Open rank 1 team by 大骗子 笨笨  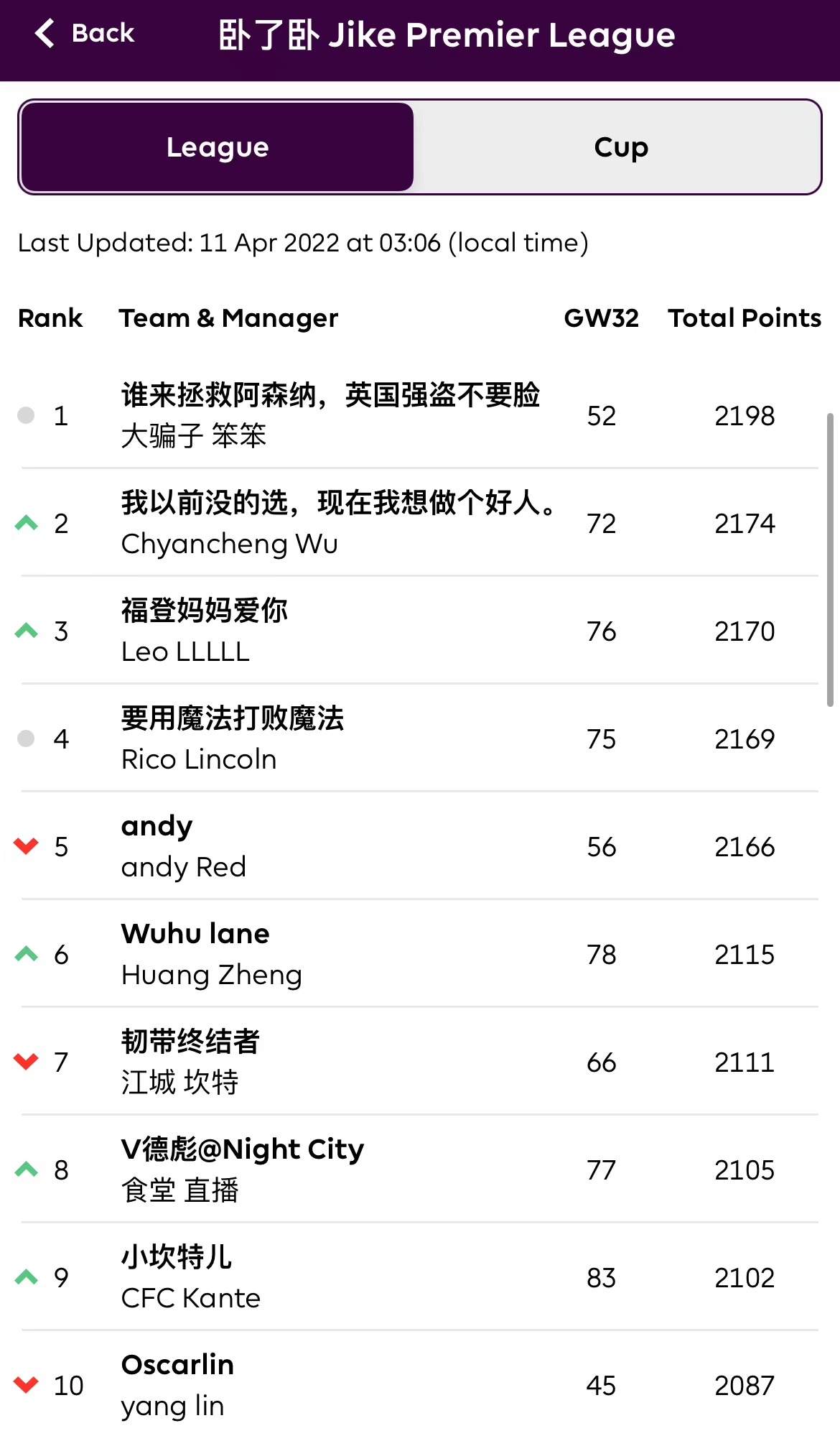pos(330,415)
